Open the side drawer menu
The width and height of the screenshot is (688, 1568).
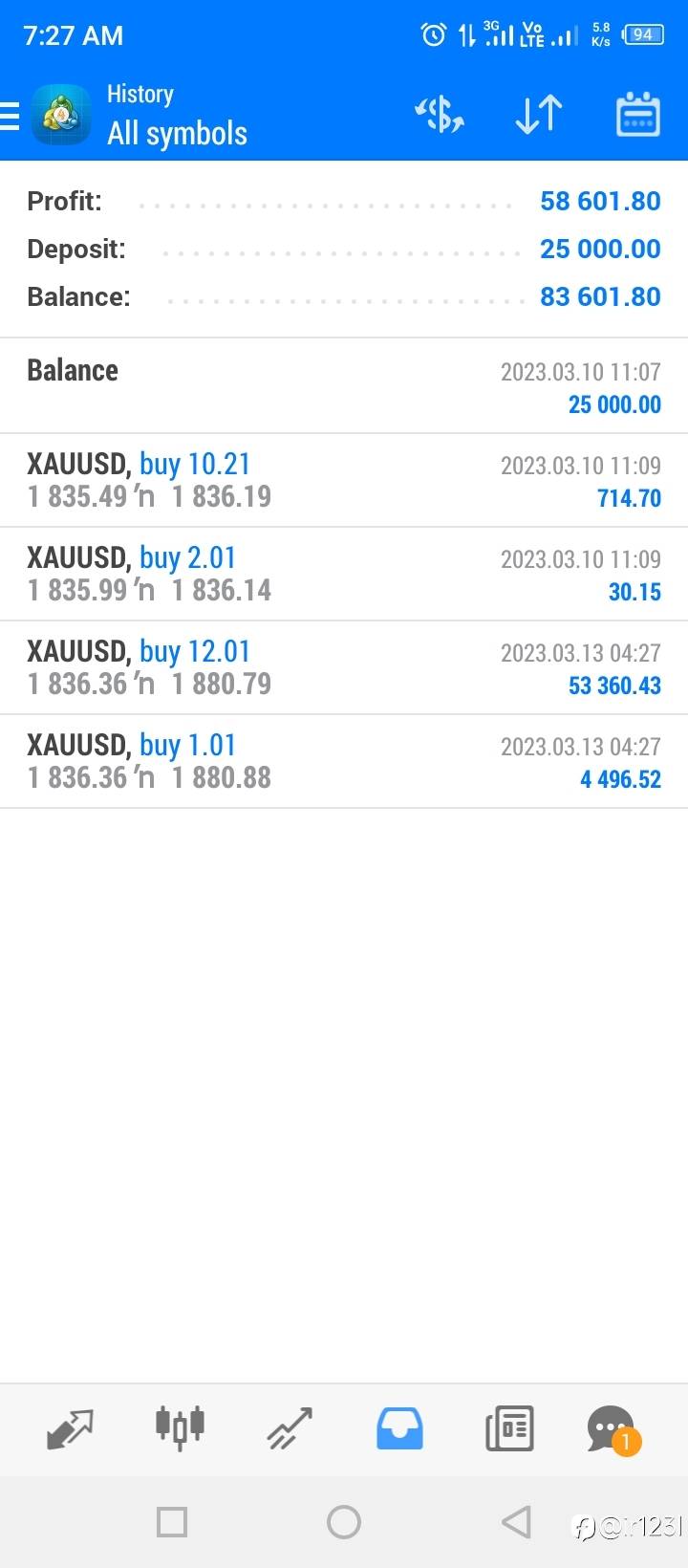click(11, 116)
